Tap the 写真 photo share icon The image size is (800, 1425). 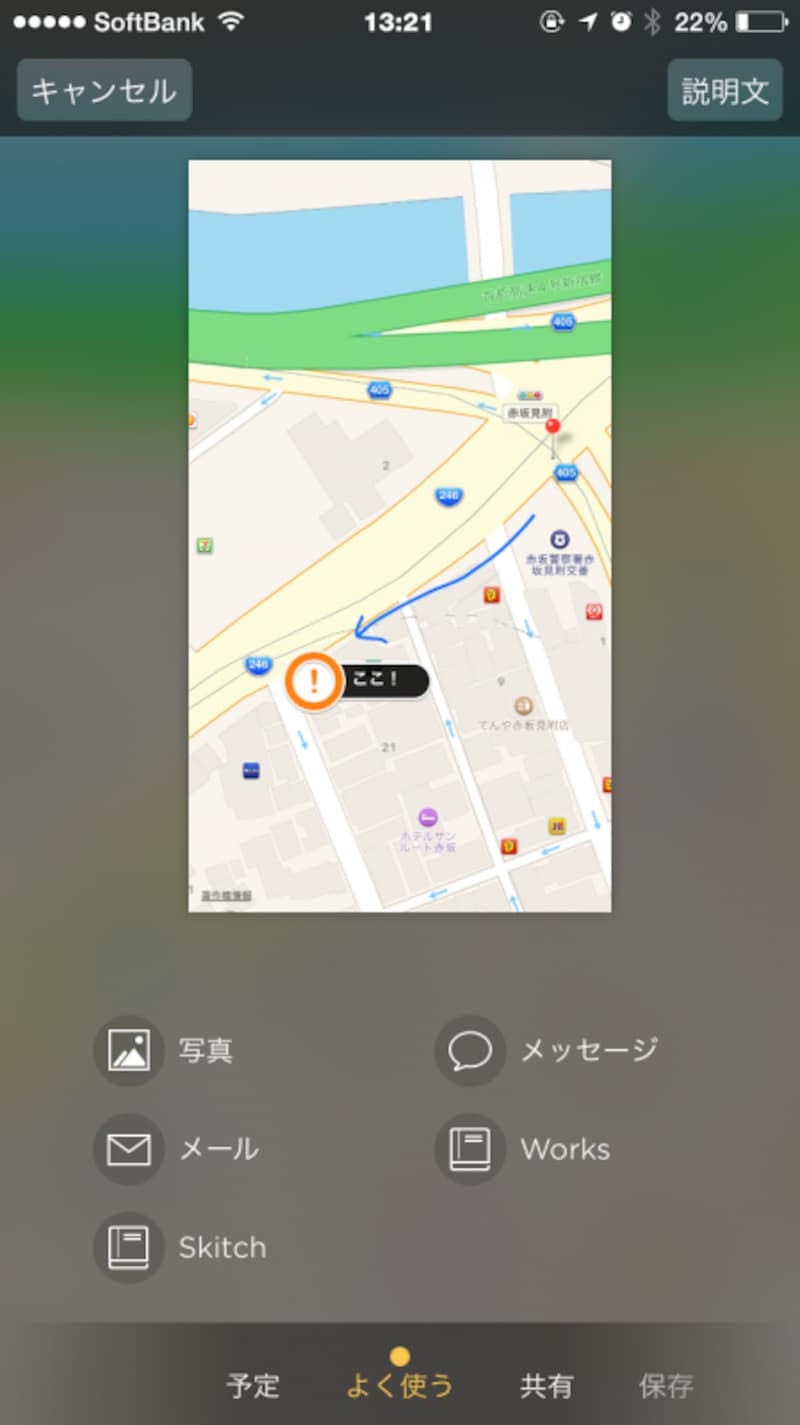coord(128,1051)
